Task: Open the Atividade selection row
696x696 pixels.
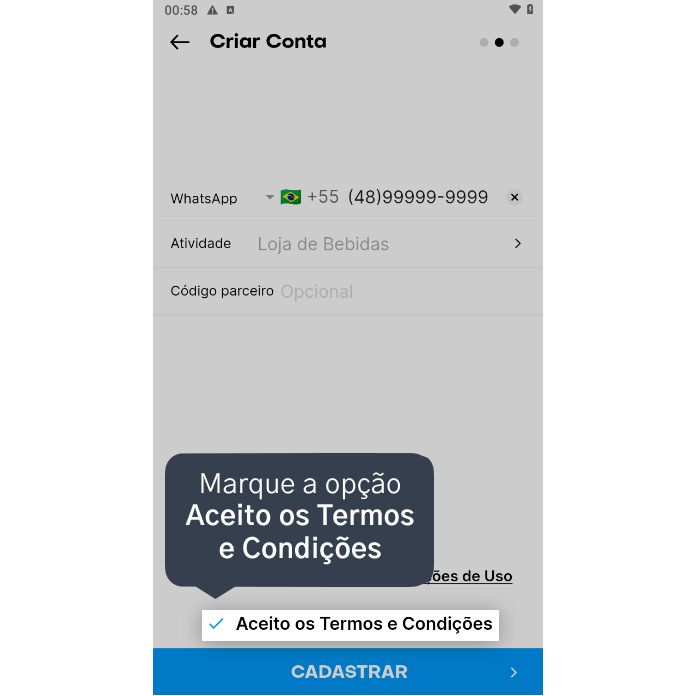Action: point(348,244)
